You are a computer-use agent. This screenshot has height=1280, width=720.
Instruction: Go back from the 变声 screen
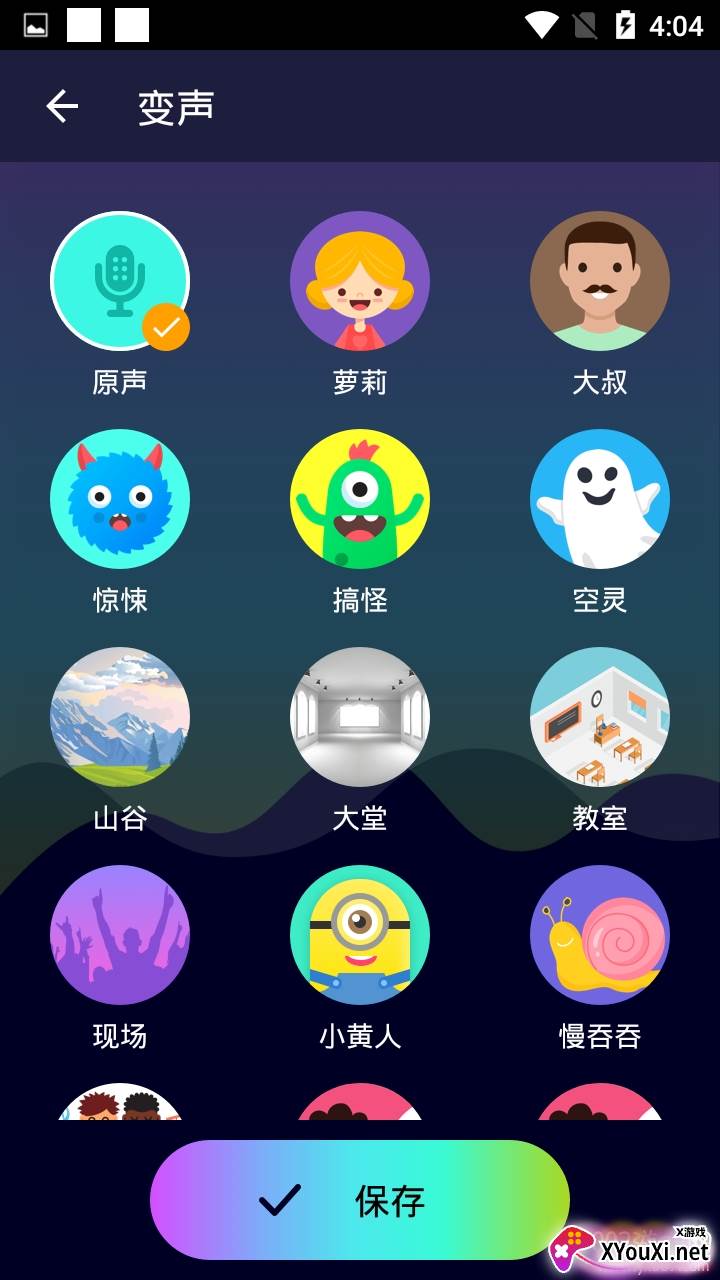[62, 106]
